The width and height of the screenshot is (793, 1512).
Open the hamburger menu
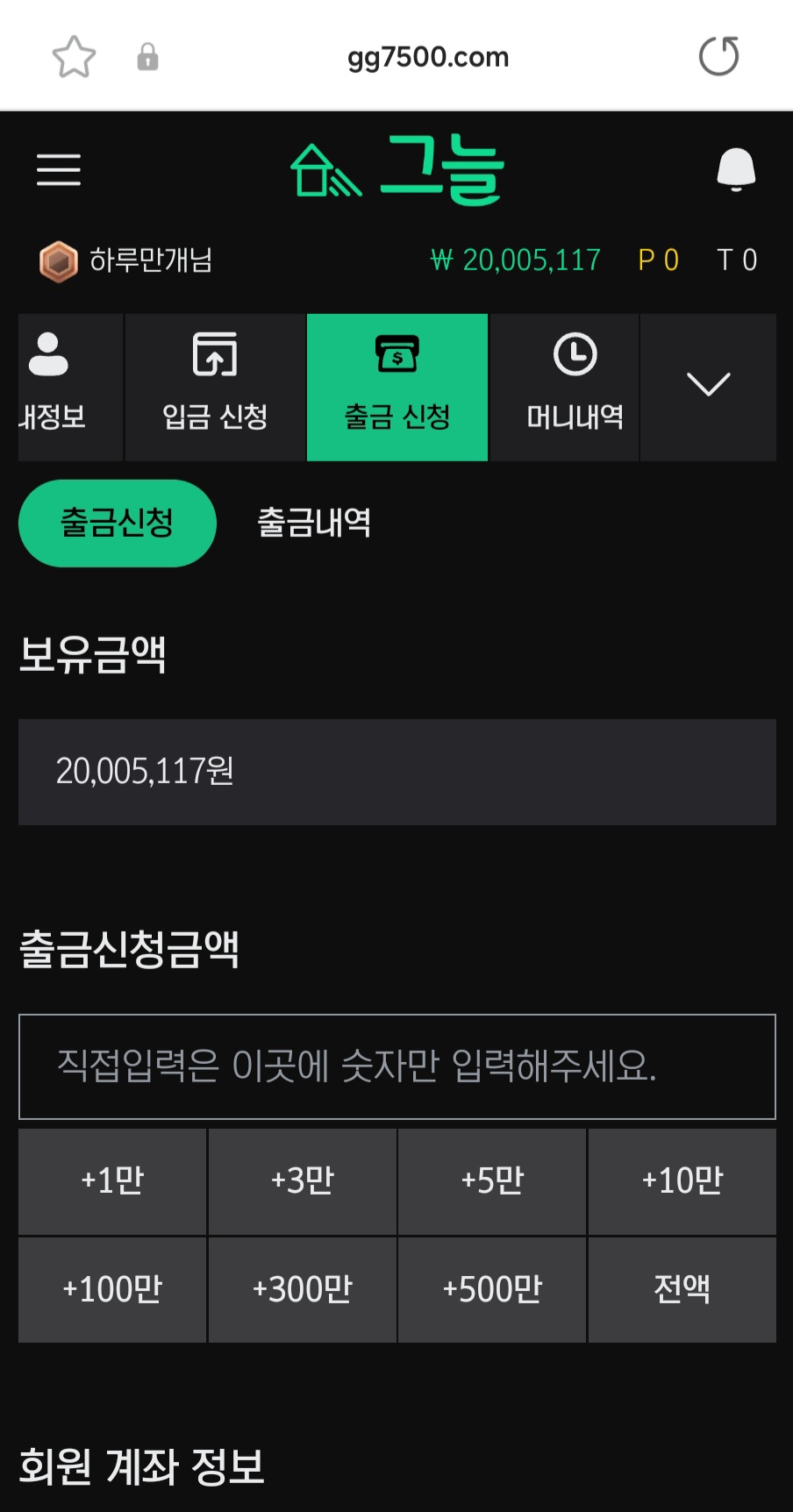pyautogui.click(x=59, y=169)
